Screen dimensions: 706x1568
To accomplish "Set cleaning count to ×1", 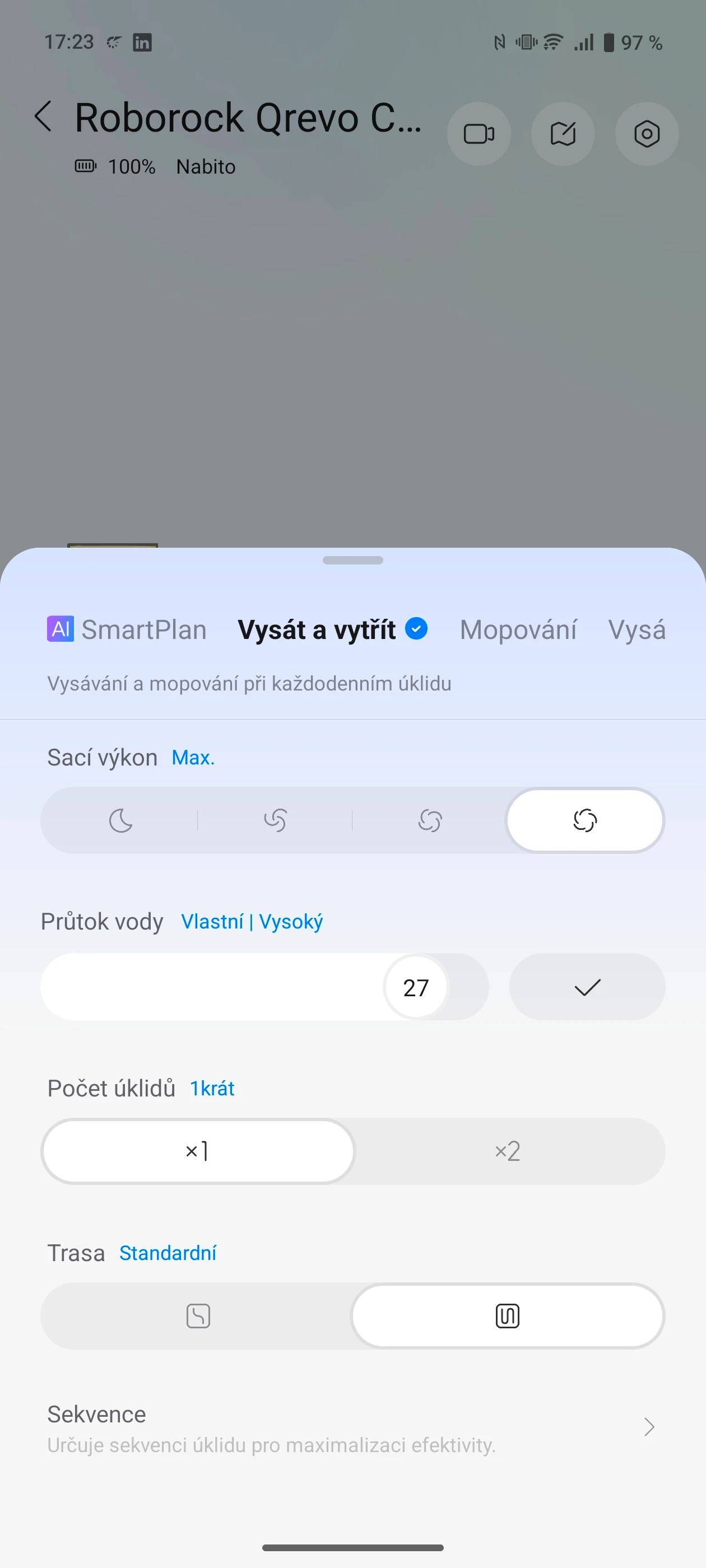I will (198, 1151).
